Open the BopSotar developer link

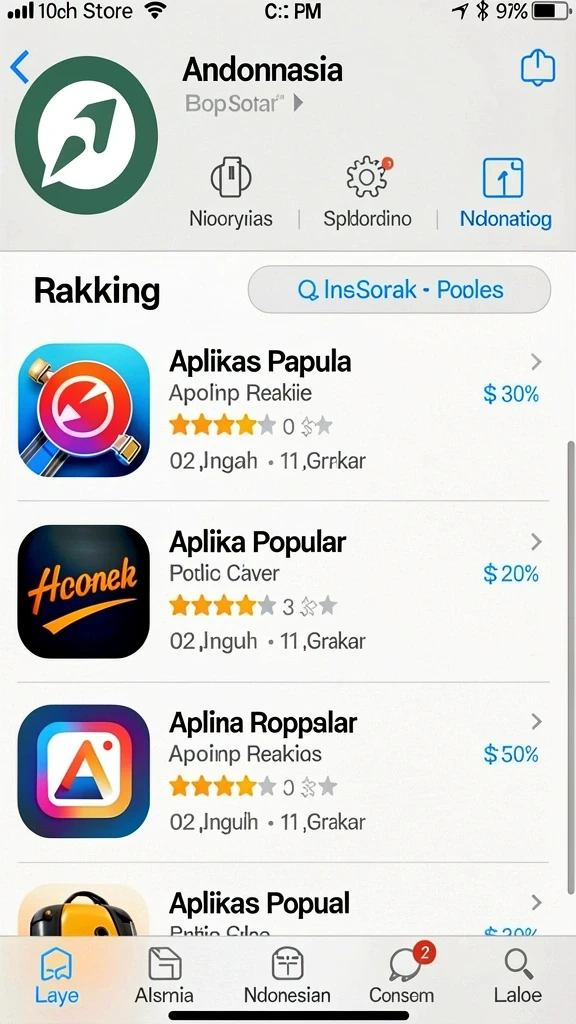click(x=244, y=103)
